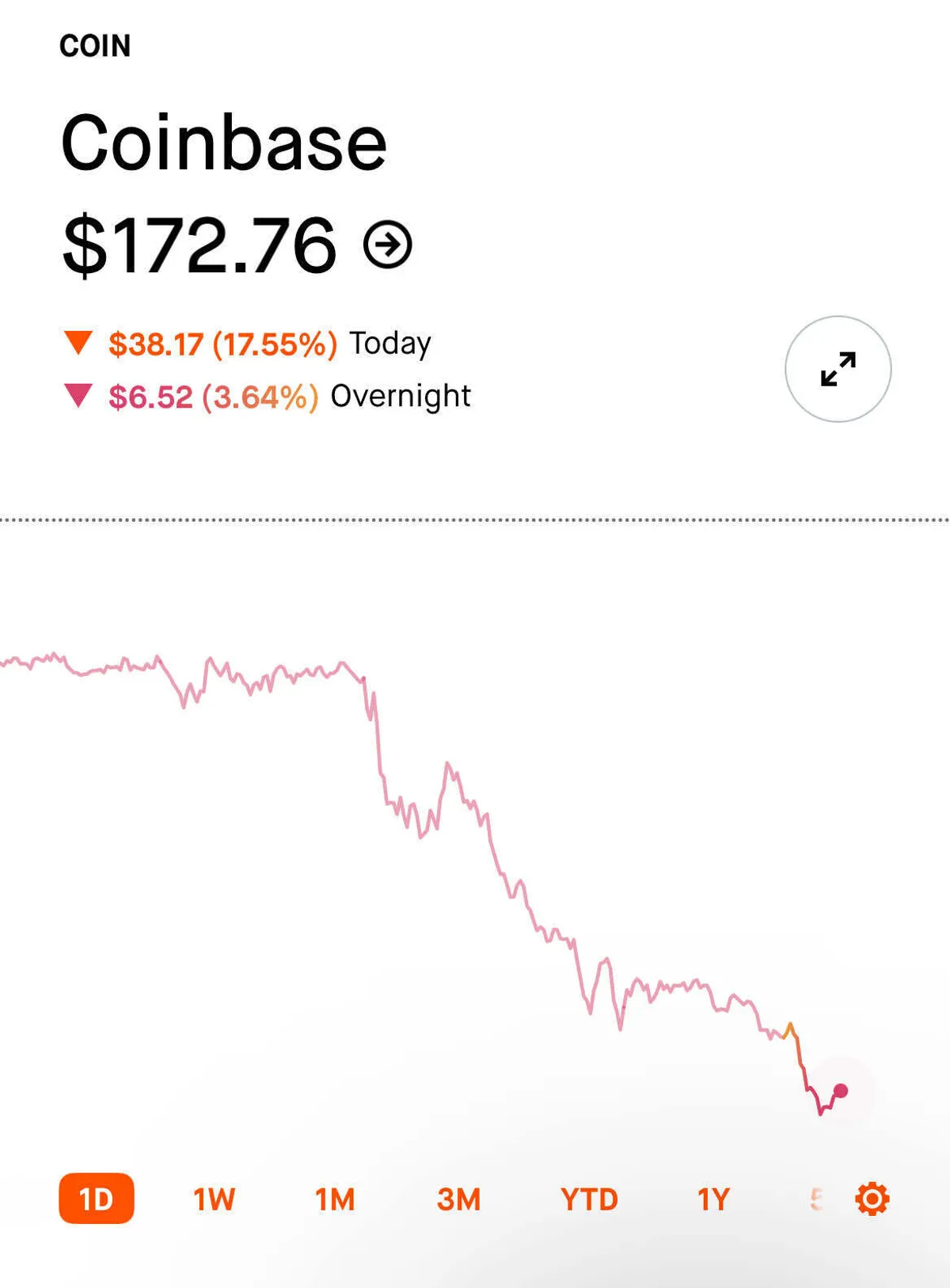Expand the chart to full screen
The image size is (950, 1288).
[838, 369]
